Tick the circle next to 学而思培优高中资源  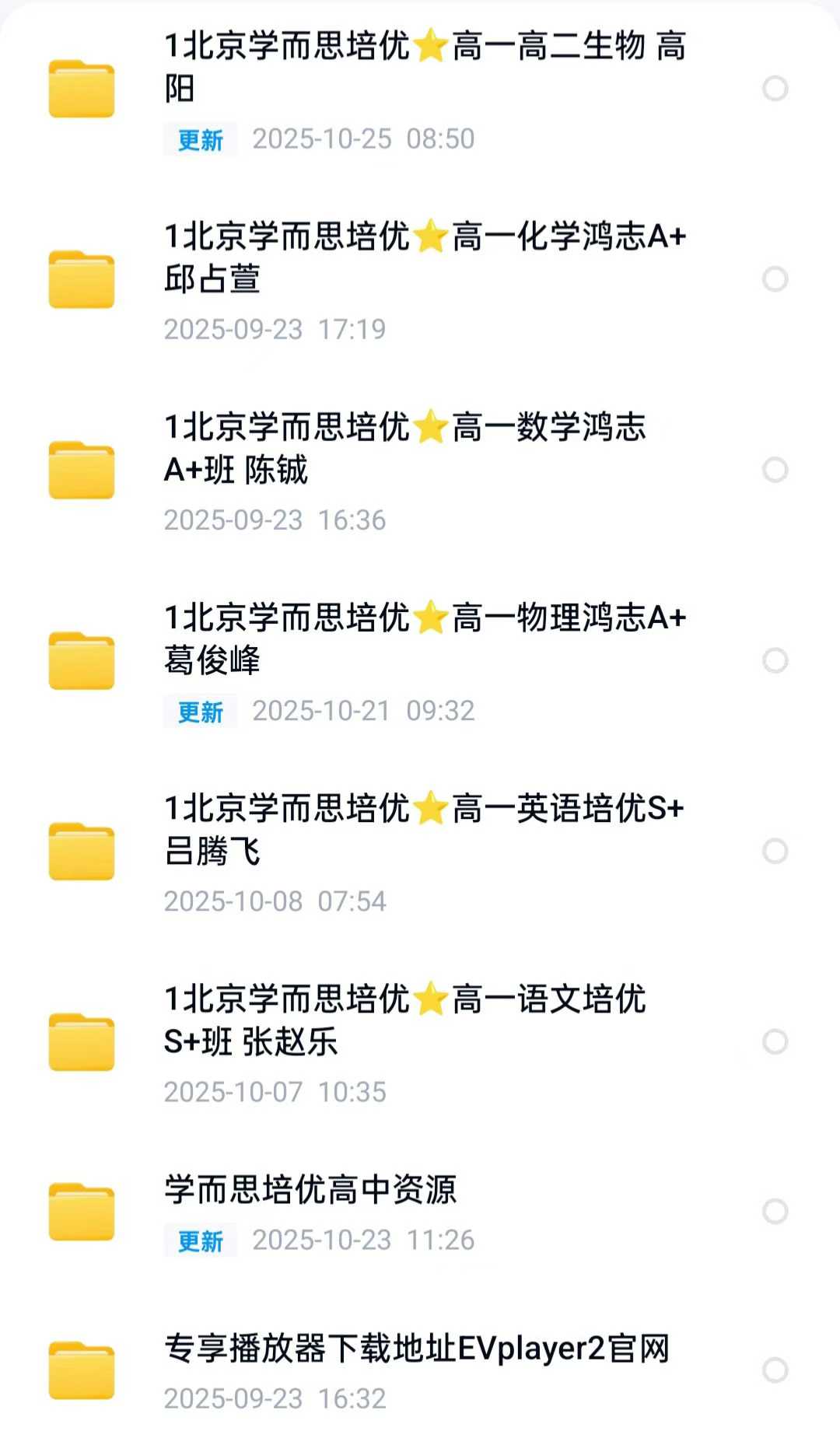coord(775,1211)
